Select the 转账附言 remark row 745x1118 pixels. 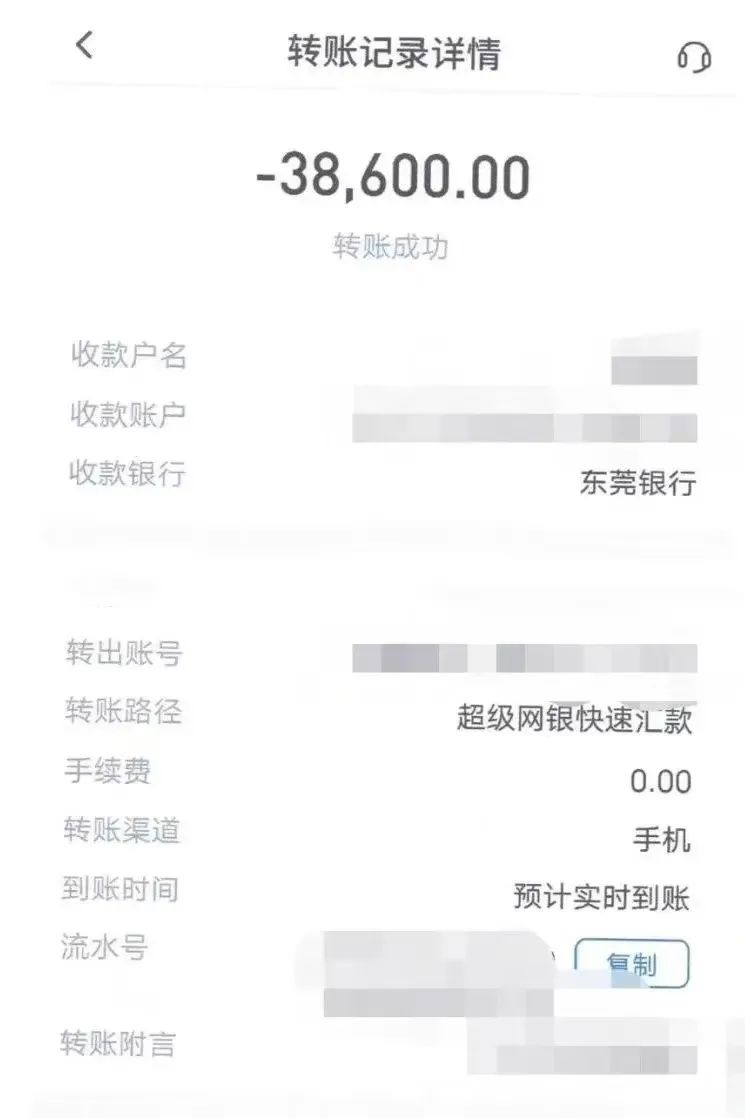pyautogui.click(x=122, y=1046)
